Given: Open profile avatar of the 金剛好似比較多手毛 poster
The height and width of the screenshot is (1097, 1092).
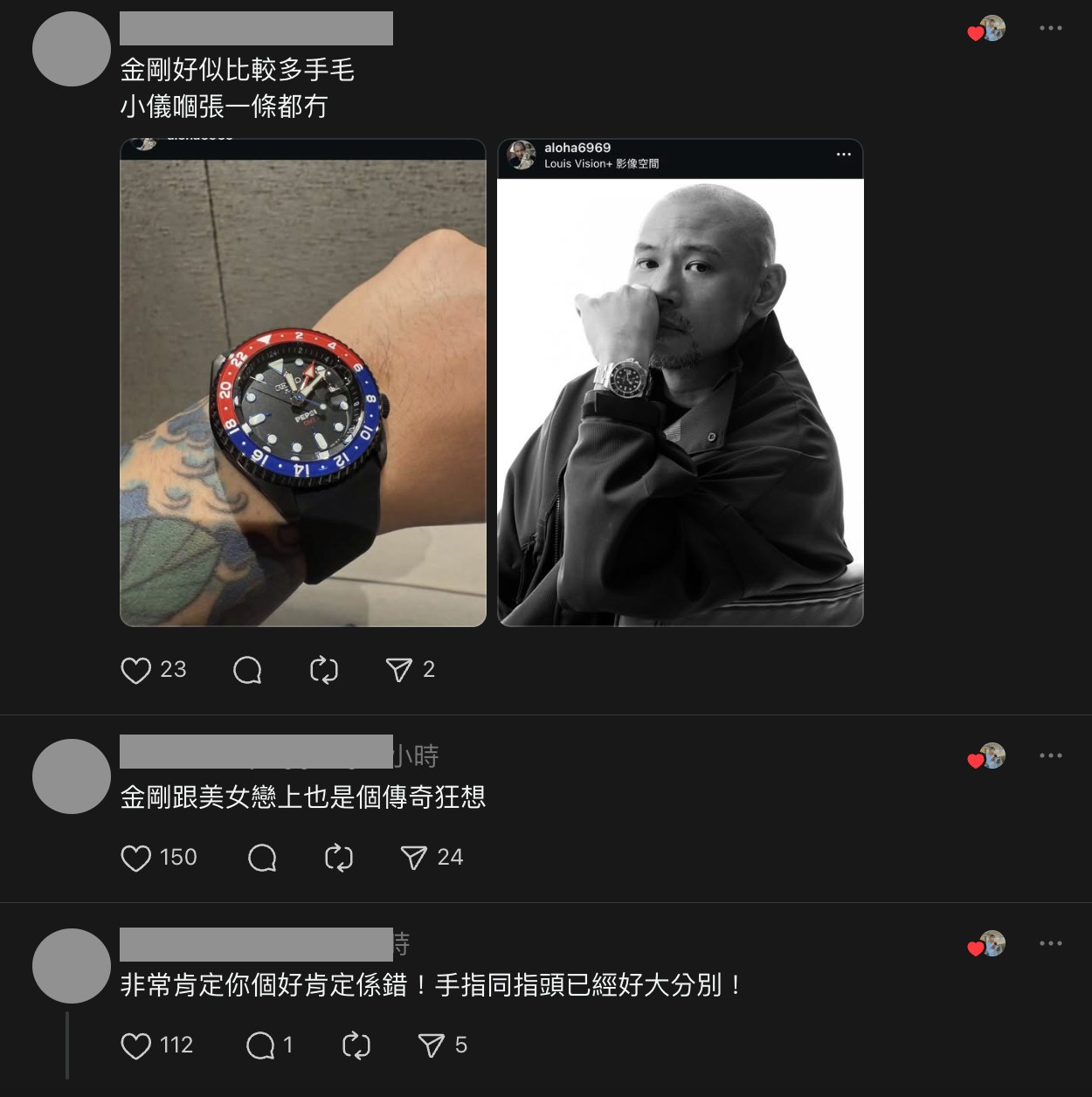Looking at the screenshot, I should [72, 49].
